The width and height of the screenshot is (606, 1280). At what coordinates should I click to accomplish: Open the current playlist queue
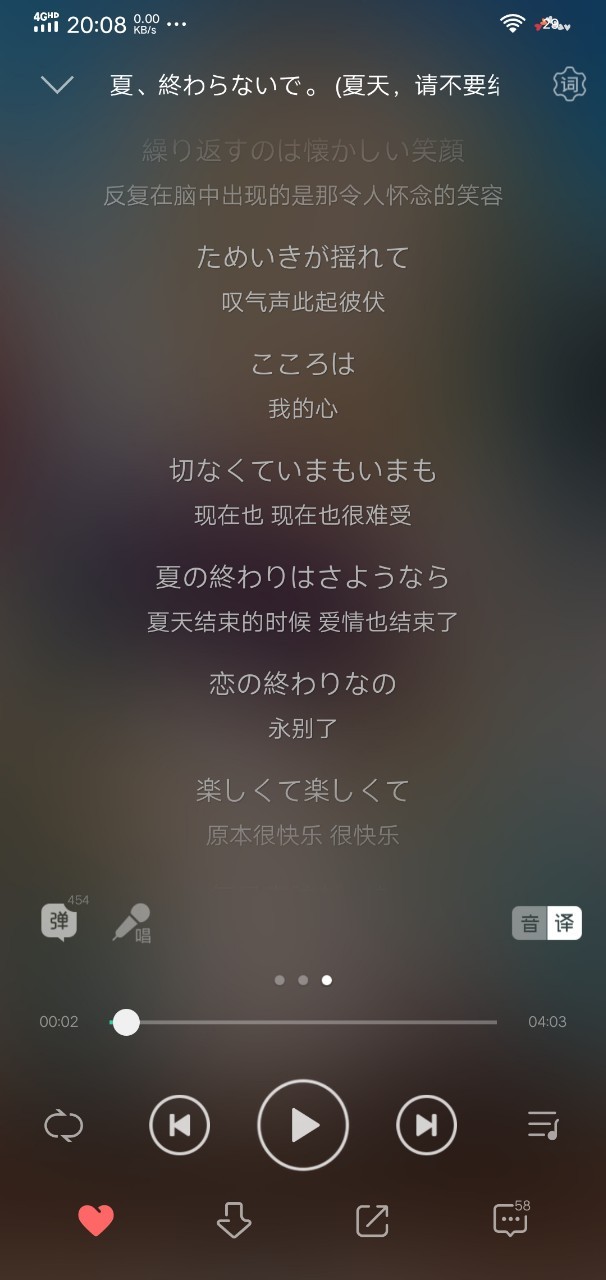point(543,1126)
